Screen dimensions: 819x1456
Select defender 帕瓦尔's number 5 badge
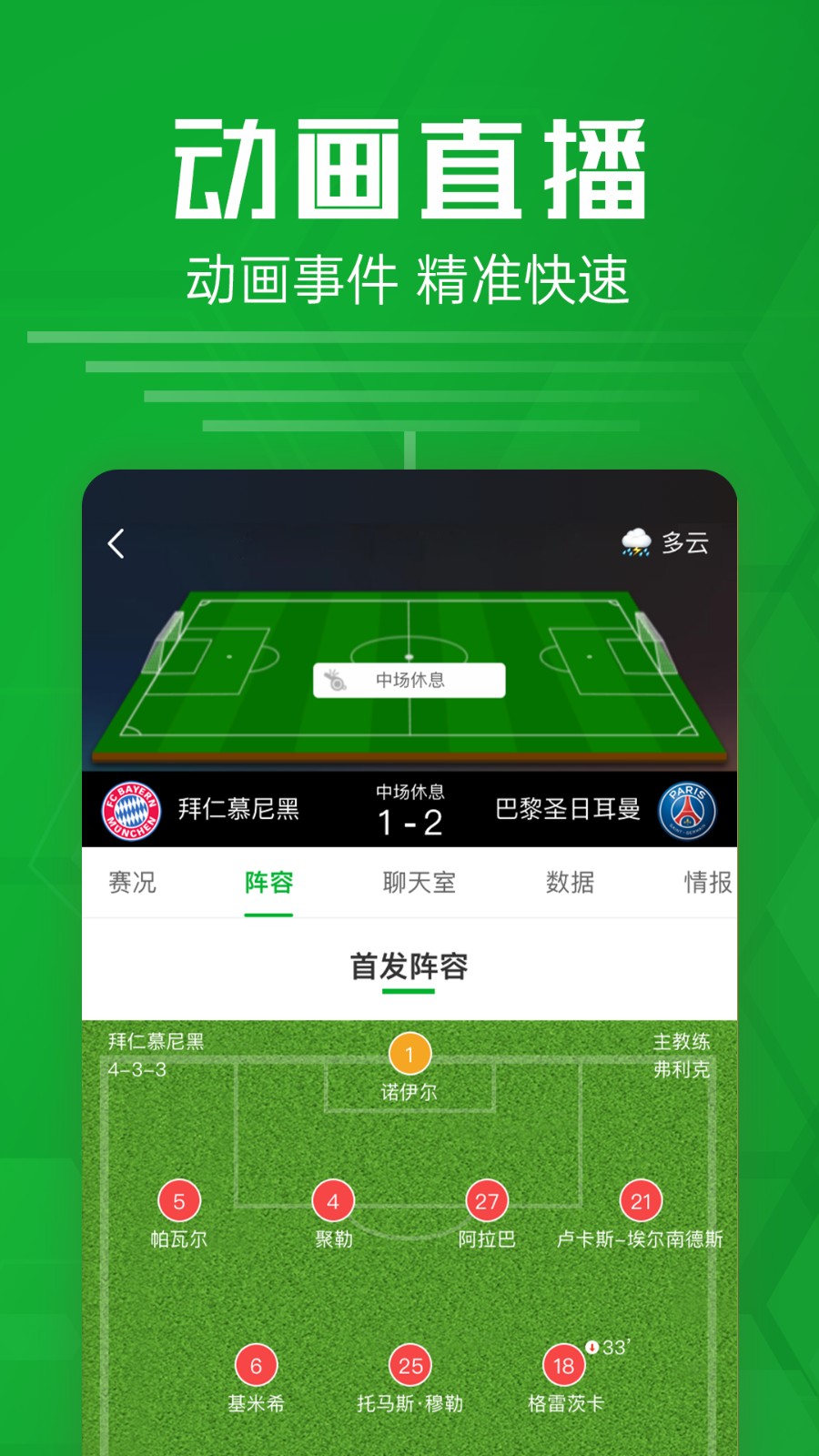178,1201
